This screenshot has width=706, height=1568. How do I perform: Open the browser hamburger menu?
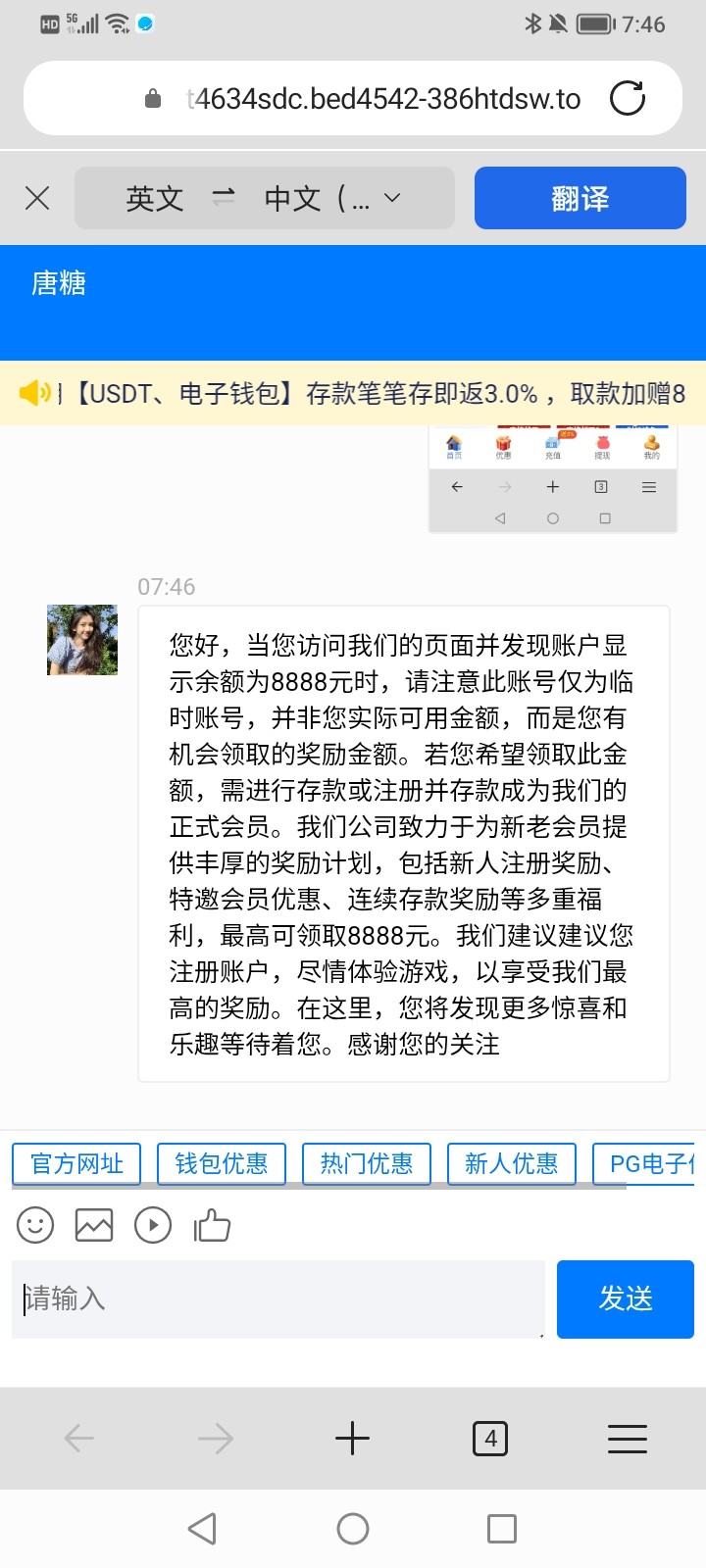[628, 1439]
